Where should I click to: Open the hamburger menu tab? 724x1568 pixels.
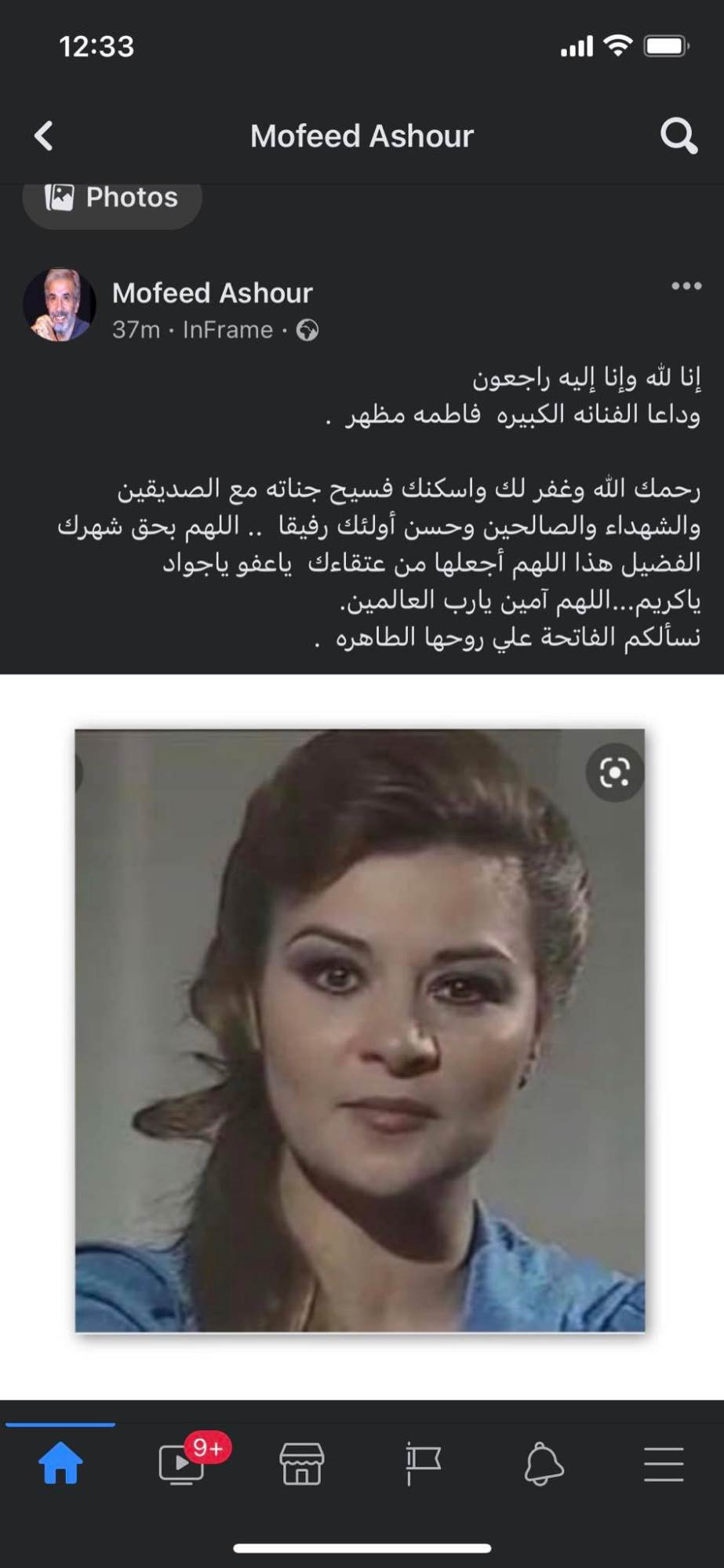pos(664,1463)
